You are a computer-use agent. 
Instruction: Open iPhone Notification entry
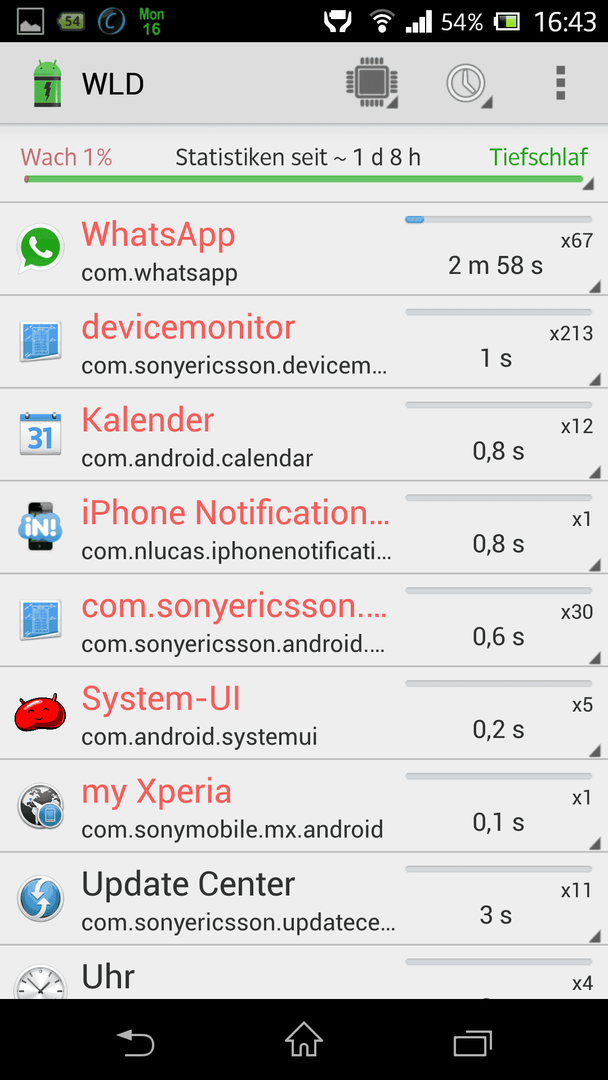coord(304,528)
